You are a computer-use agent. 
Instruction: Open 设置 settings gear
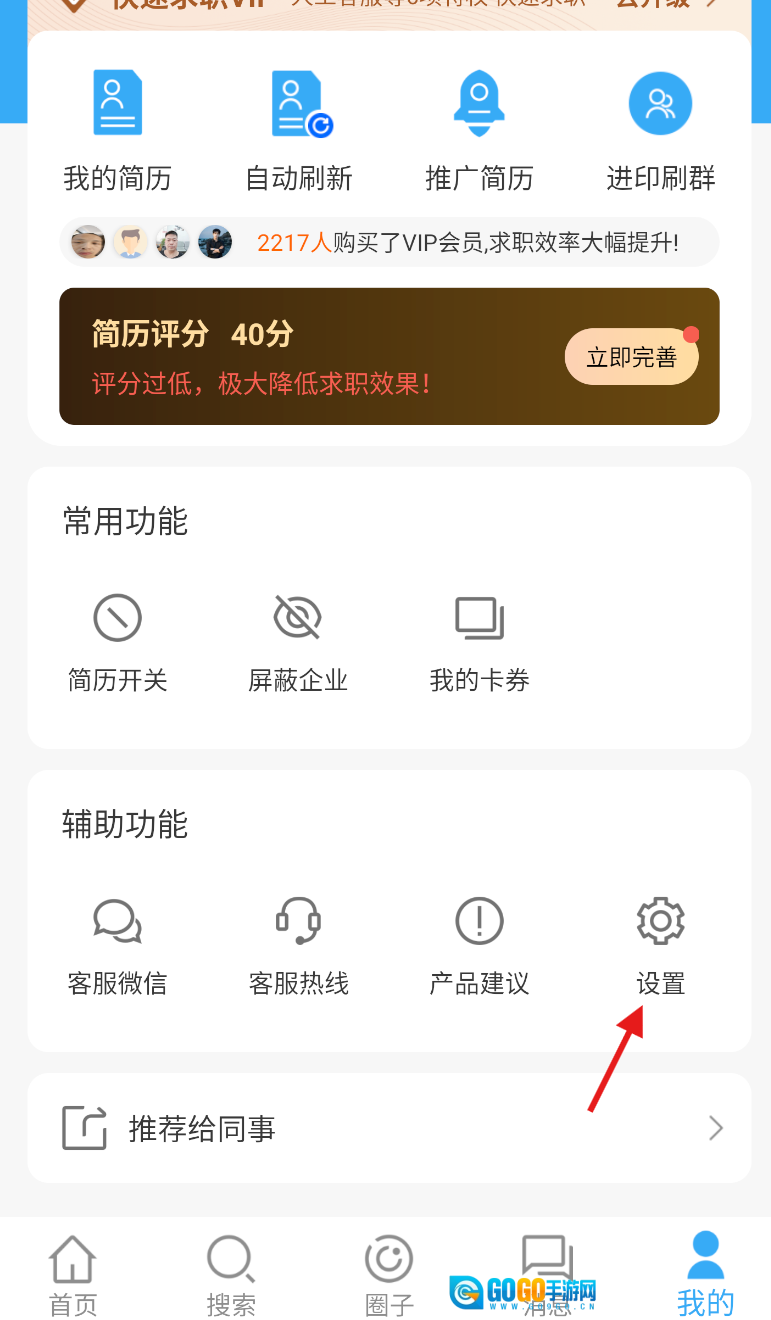click(x=660, y=946)
